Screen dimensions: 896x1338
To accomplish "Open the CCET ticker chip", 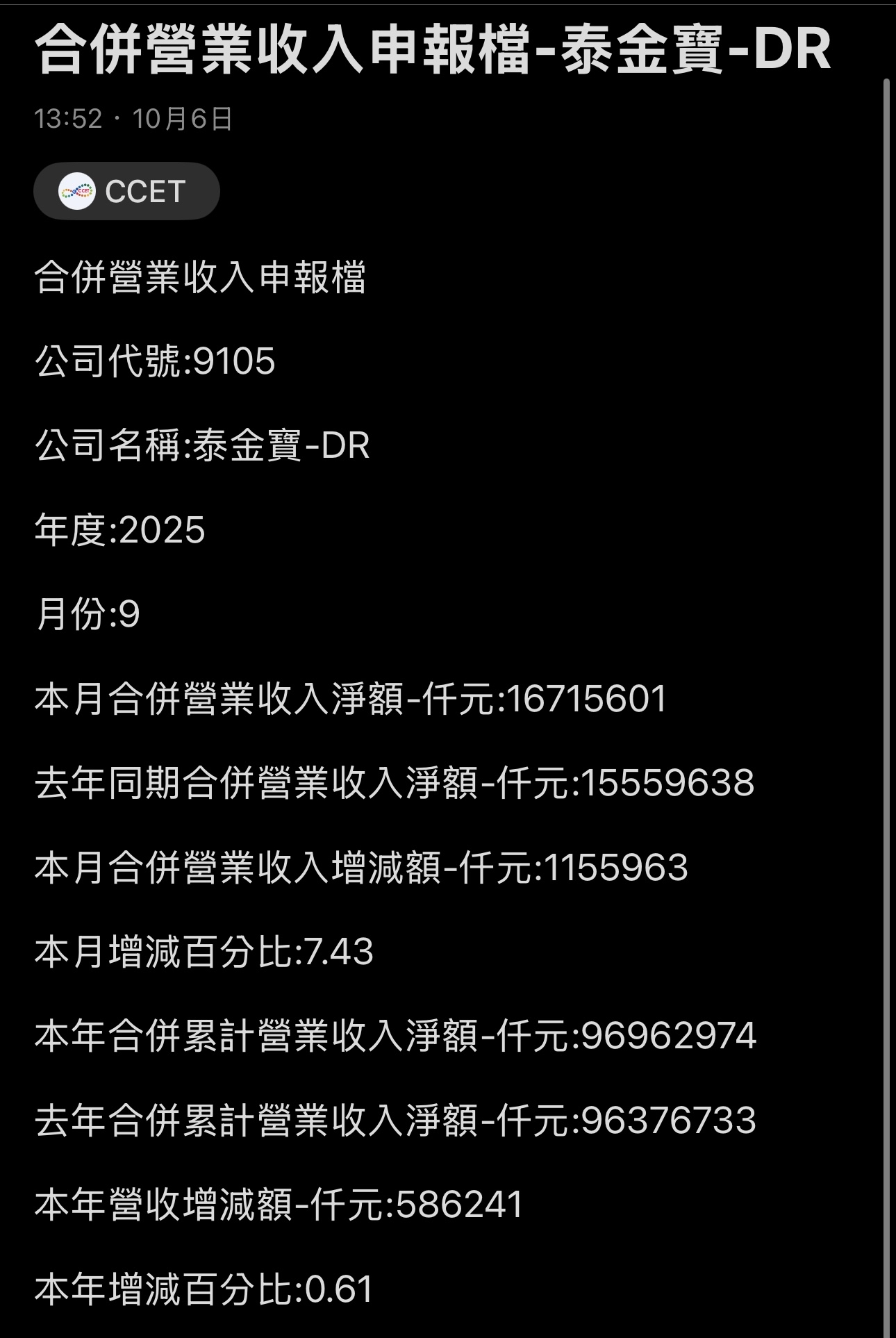I will (x=126, y=191).
